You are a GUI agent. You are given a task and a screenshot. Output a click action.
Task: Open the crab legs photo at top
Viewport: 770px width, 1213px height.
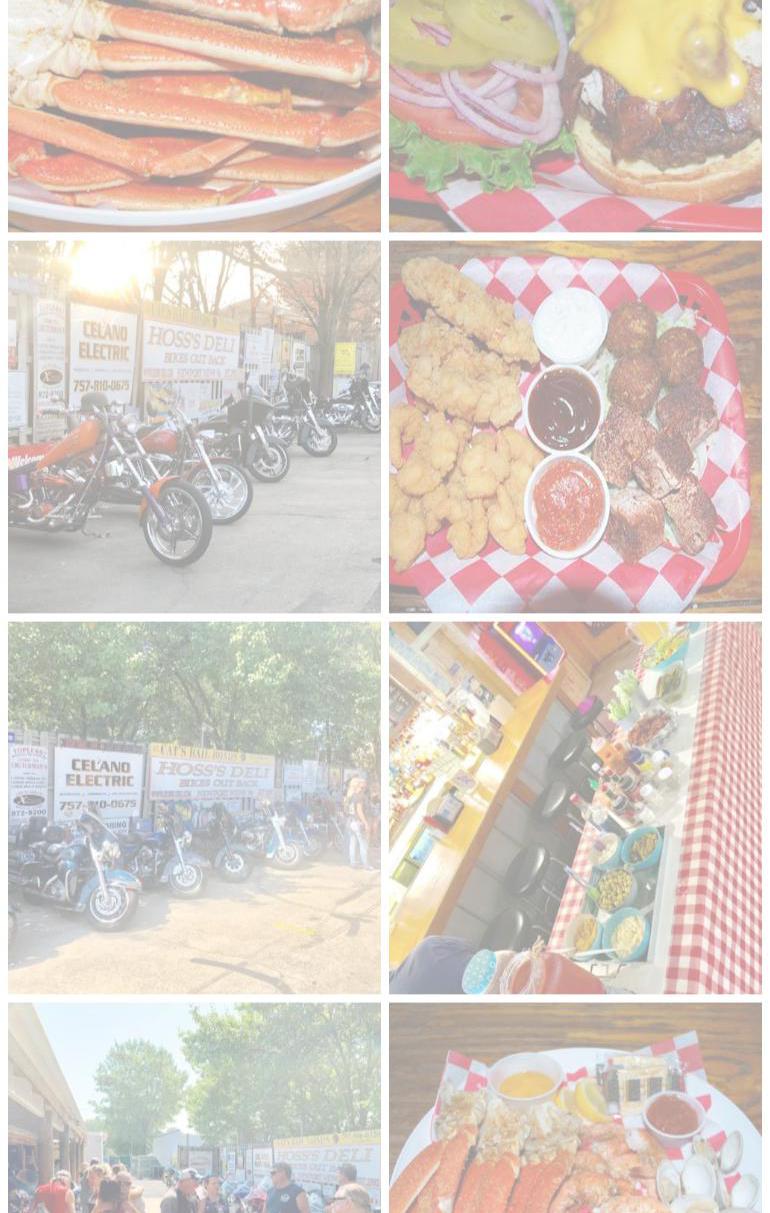[194, 115]
